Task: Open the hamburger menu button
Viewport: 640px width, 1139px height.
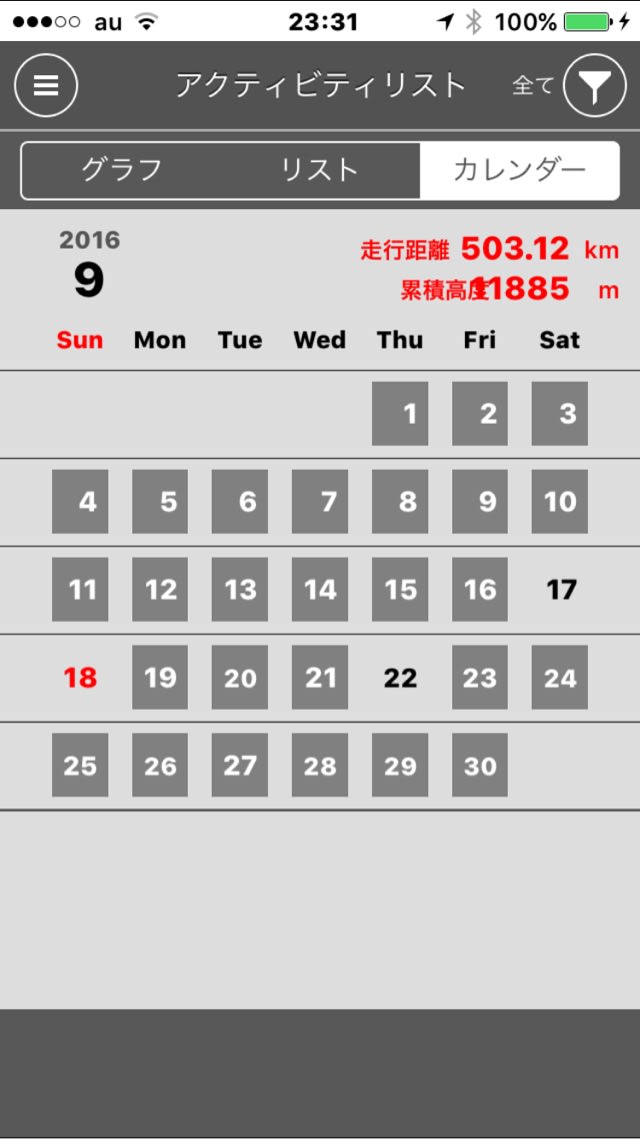Action: pyautogui.click(x=46, y=86)
